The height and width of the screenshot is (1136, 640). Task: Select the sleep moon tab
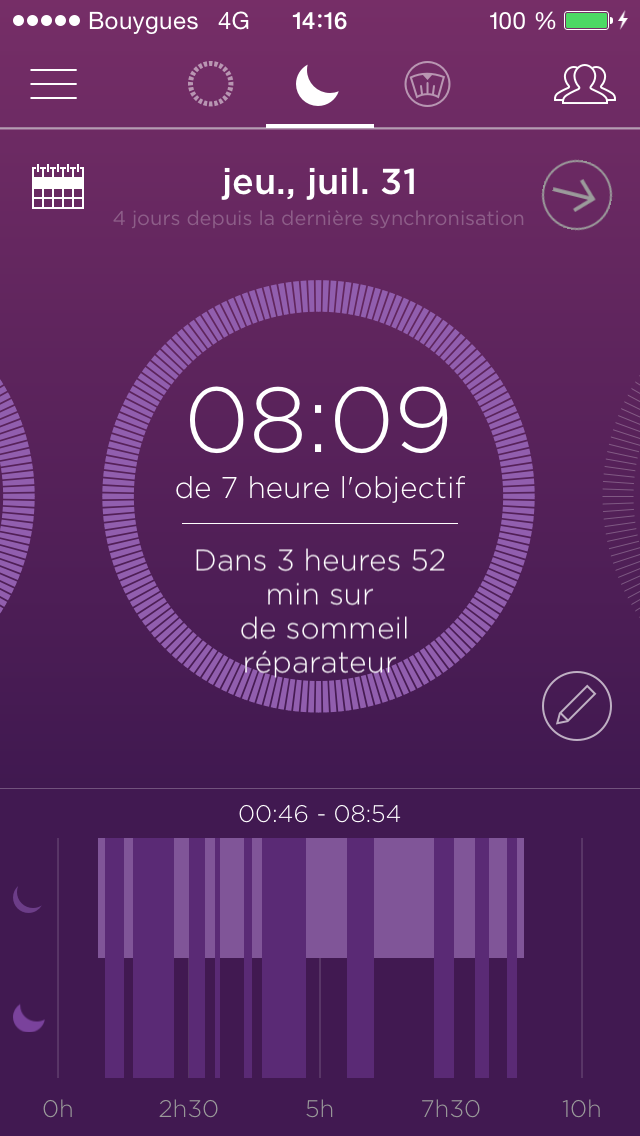click(319, 84)
